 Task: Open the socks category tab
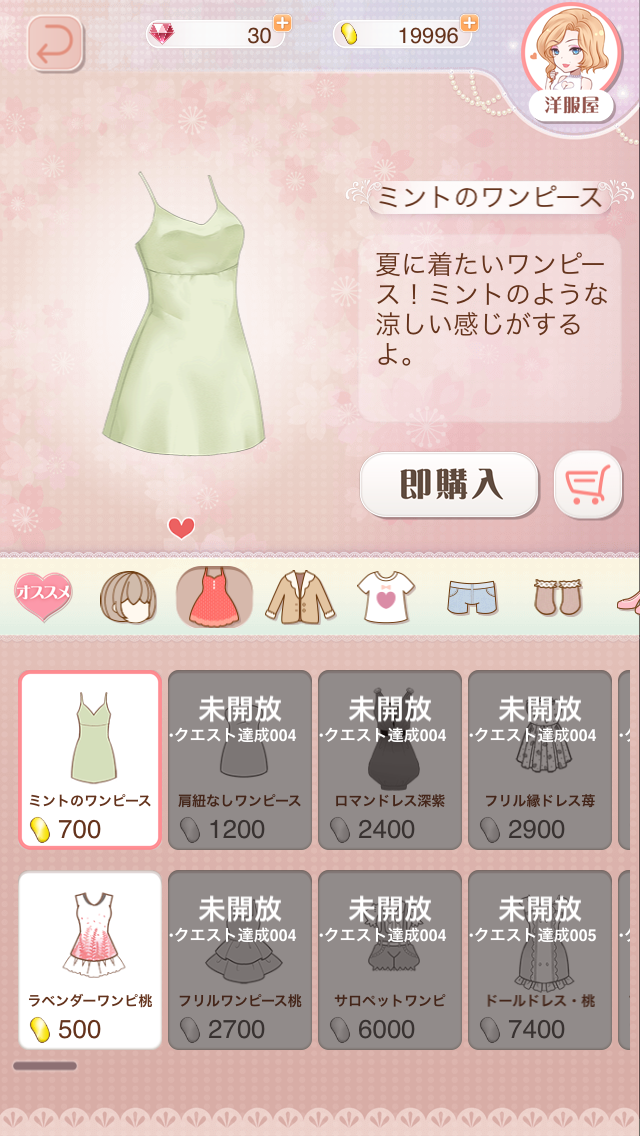click(557, 597)
